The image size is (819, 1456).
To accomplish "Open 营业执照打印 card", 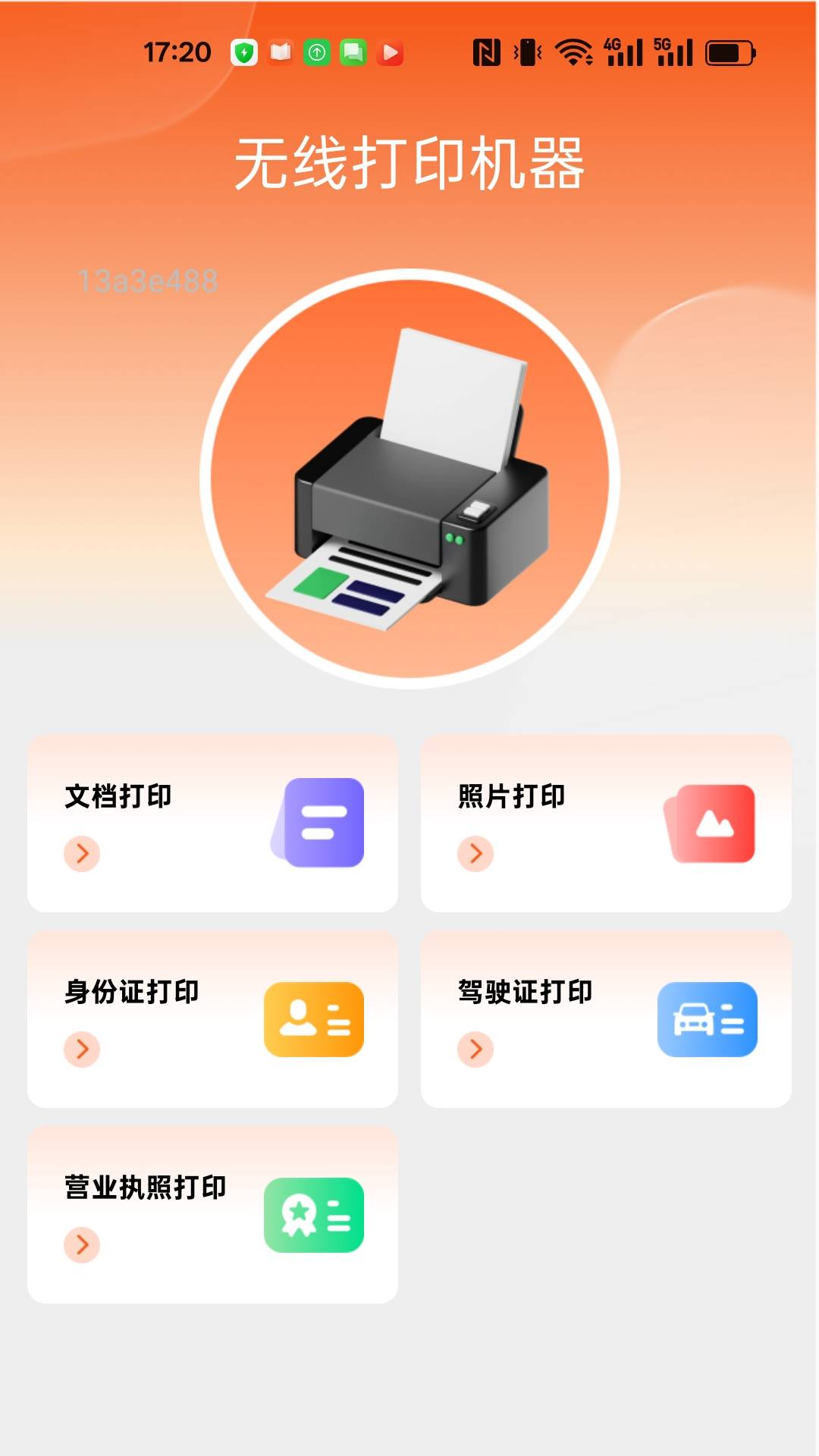I will coord(212,1215).
